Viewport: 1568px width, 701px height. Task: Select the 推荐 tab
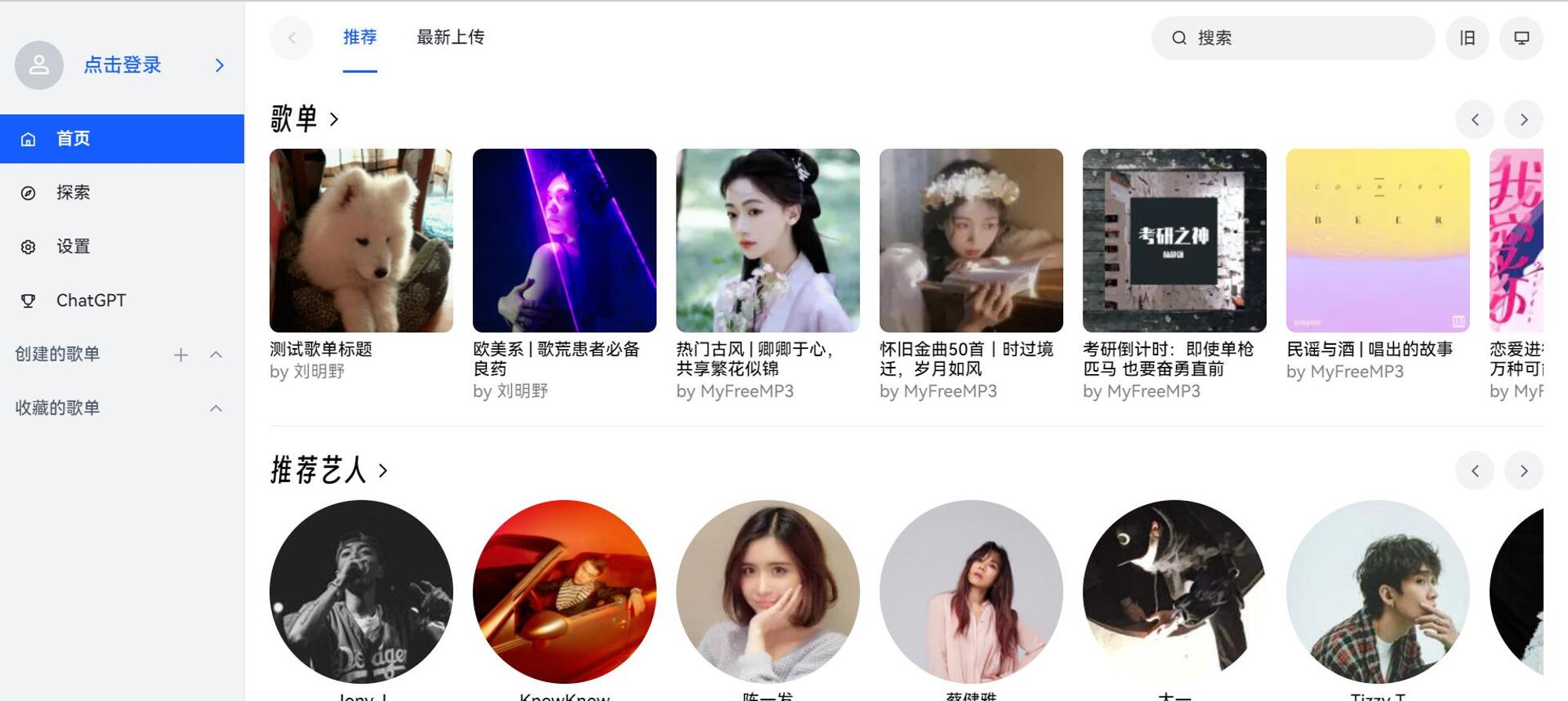(360, 38)
